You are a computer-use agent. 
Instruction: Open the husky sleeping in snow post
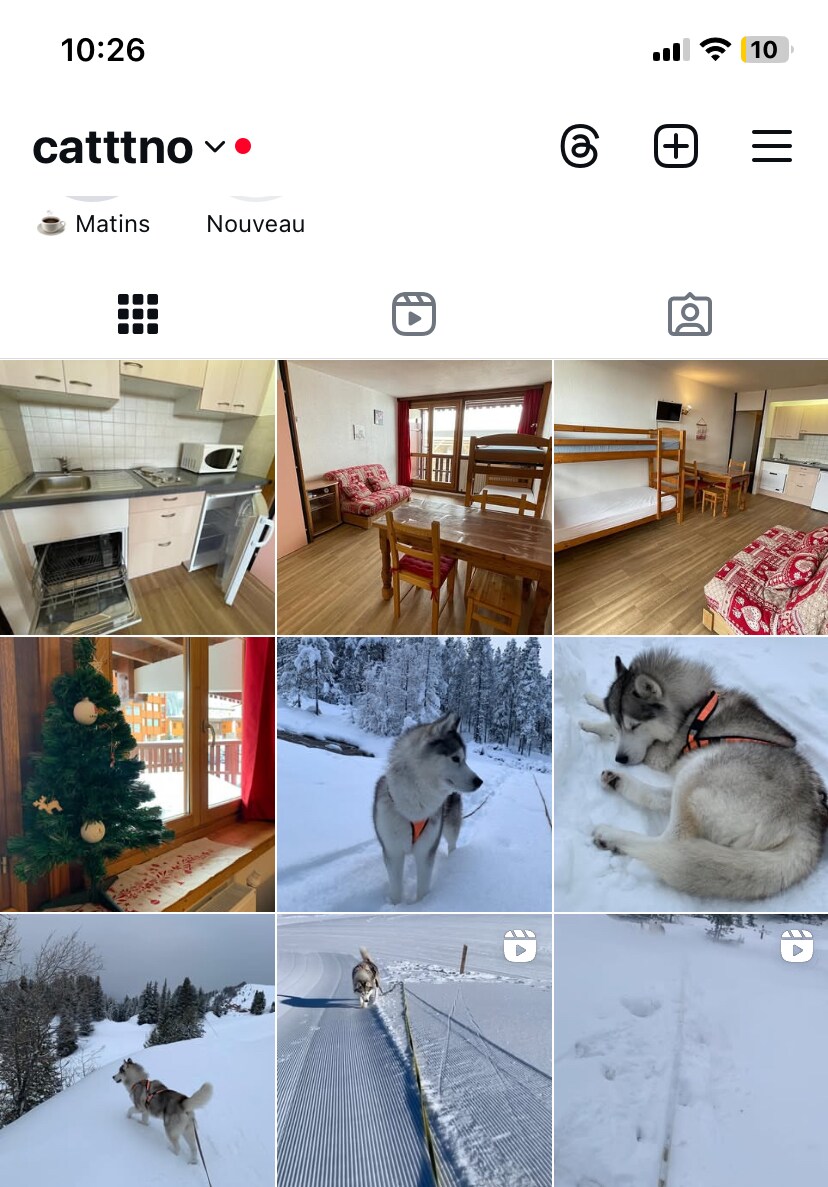click(x=691, y=774)
